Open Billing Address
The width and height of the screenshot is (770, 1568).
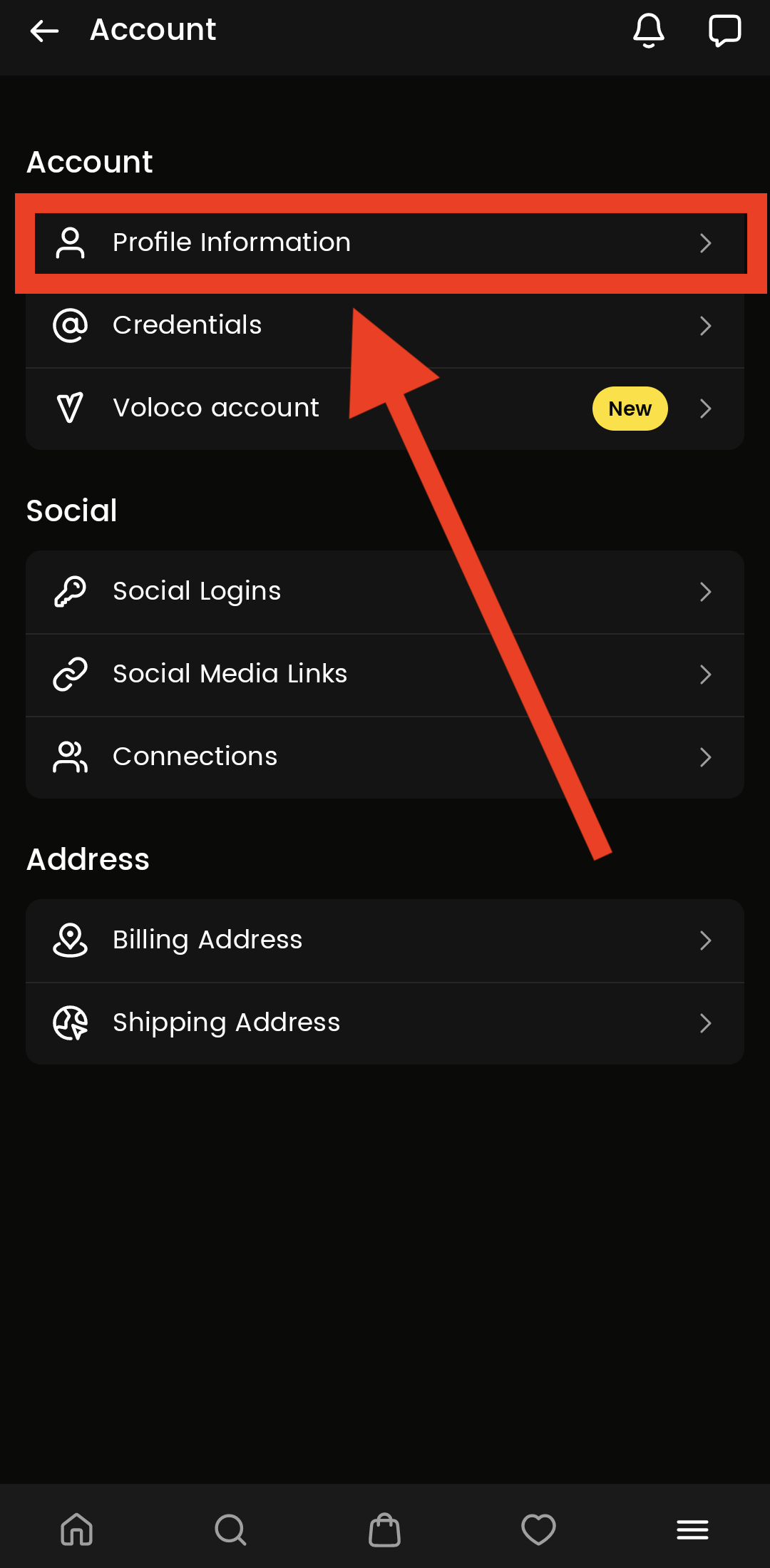tap(385, 941)
